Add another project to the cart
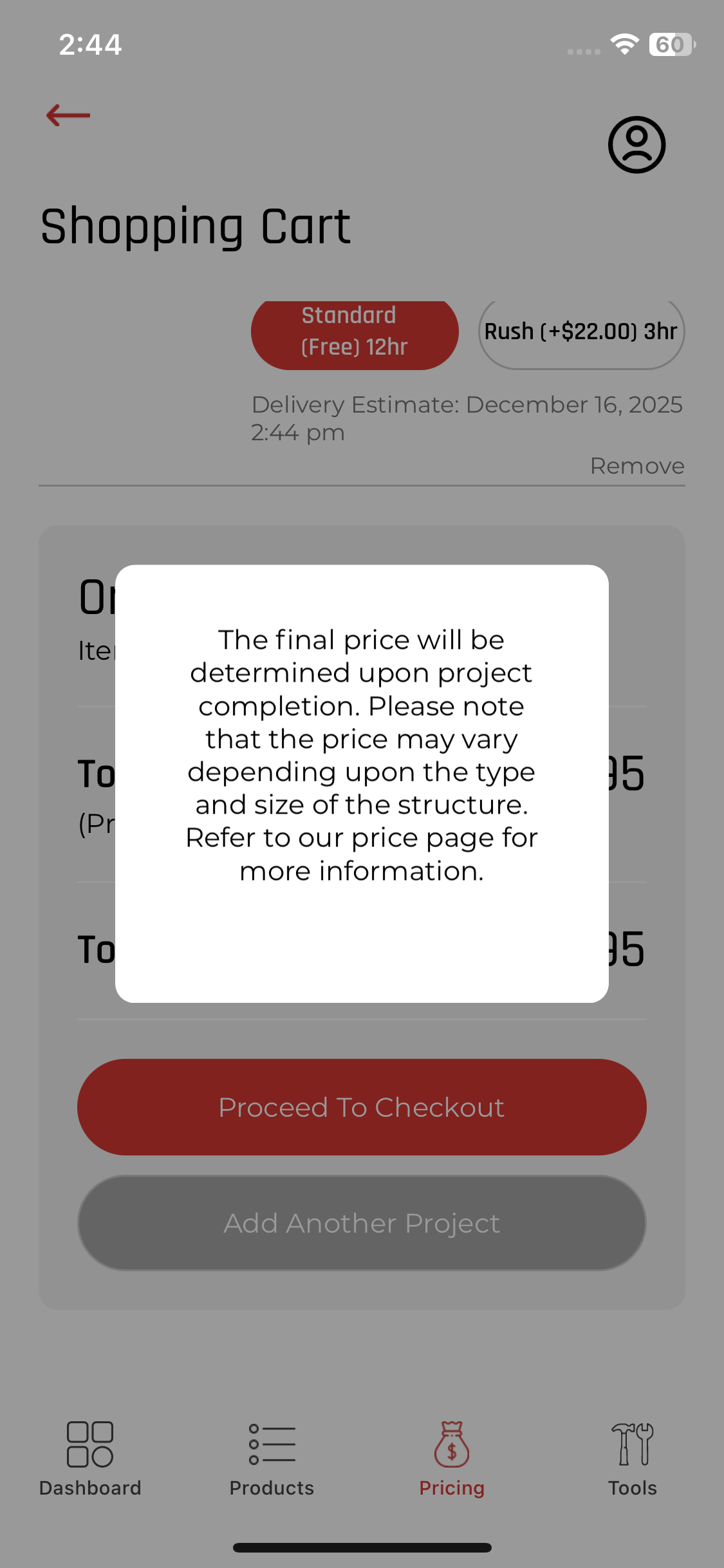The width and height of the screenshot is (724, 1568). point(362,1223)
